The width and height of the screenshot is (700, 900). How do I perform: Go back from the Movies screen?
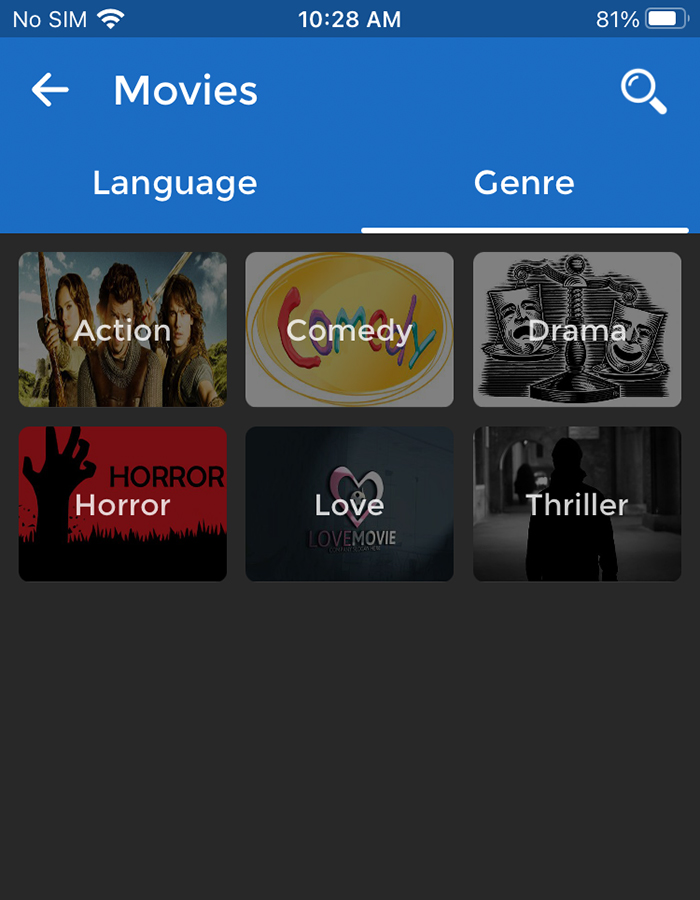point(50,91)
